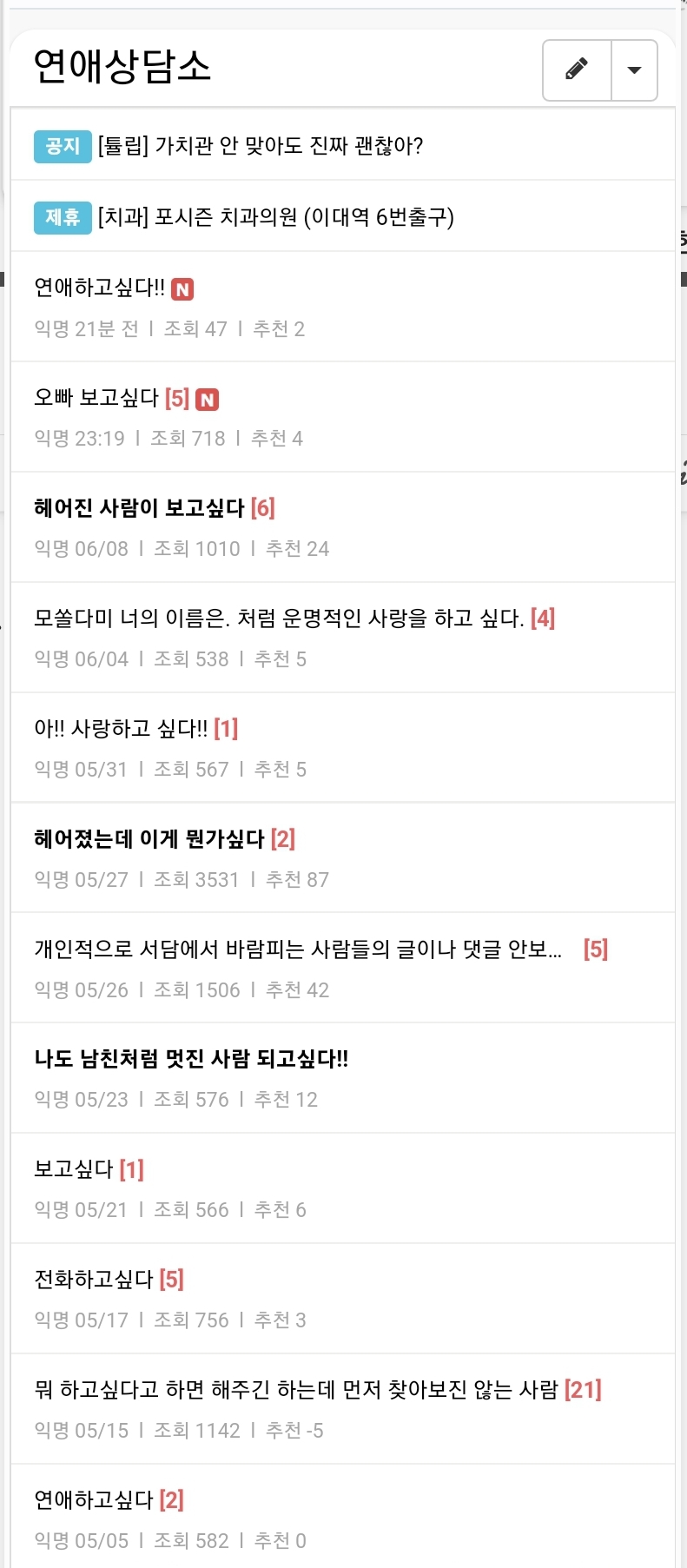The height and width of the screenshot is (1568, 687).
Task: Expand the dropdown arrow beside the pencil
Action: pyautogui.click(x=635, y=69)
